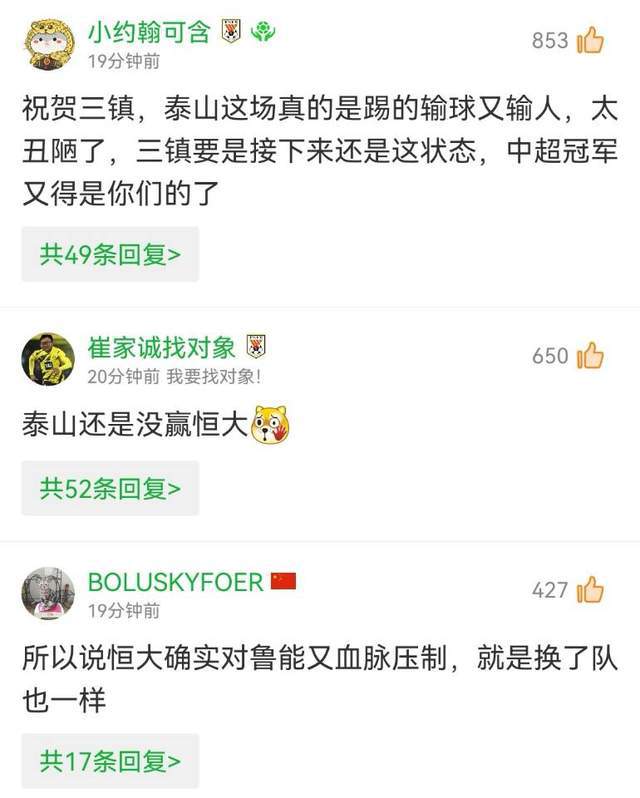This screenshot has height=798, width=640.
Task: Expand the 共52条回复 replies
Action: click(x=110, y=488)
